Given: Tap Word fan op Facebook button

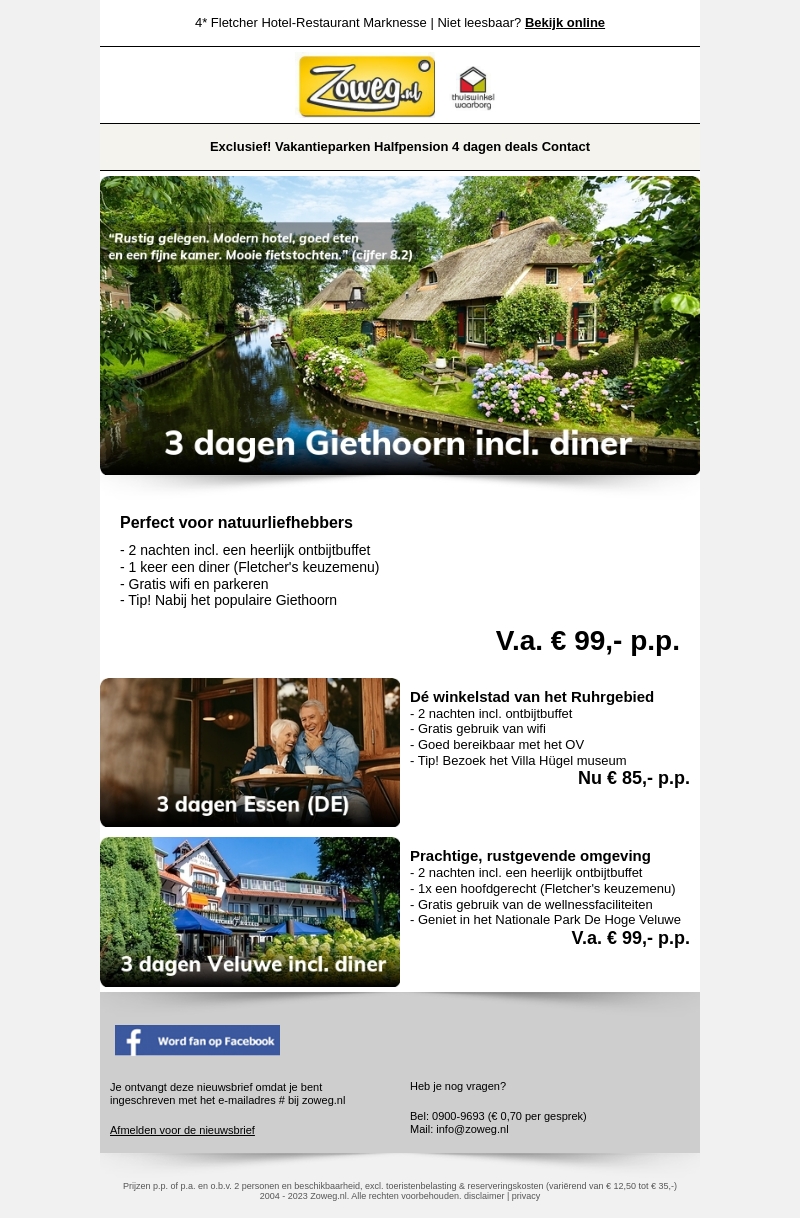Looking at the screenshot, I should click(x=197, y=1040).
